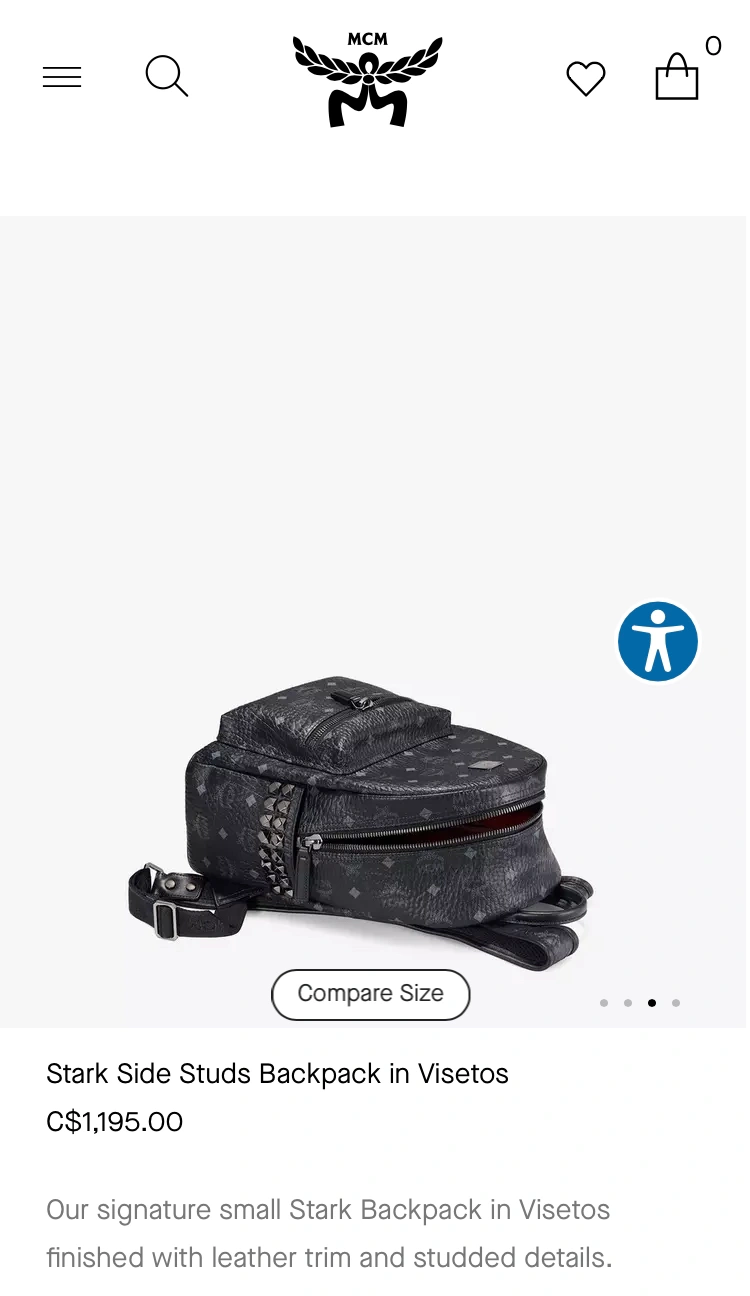Viewport: 750px width, 1296px height.
Task: Jump to the first product image dot
Action: [x=604, y=1003]
